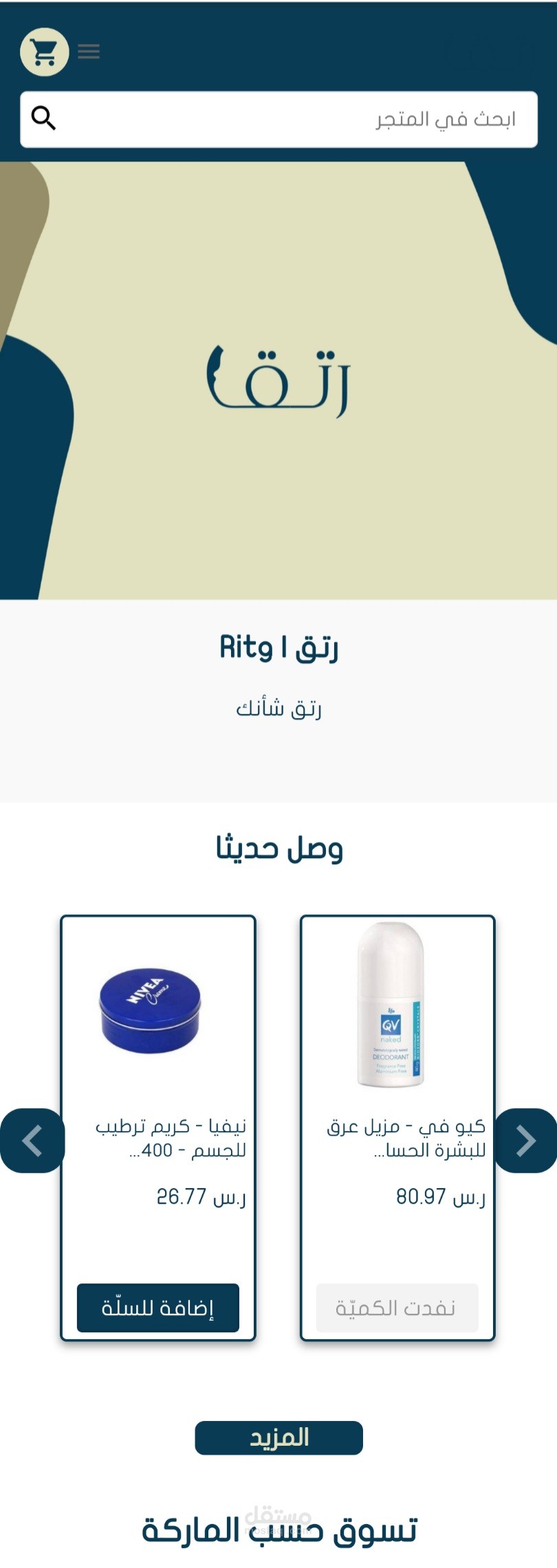The width and height of the screenshot is (557, 1568).
Task: Click the إضافة للسلّة add-to-cart button
Action: [157, 1308]
